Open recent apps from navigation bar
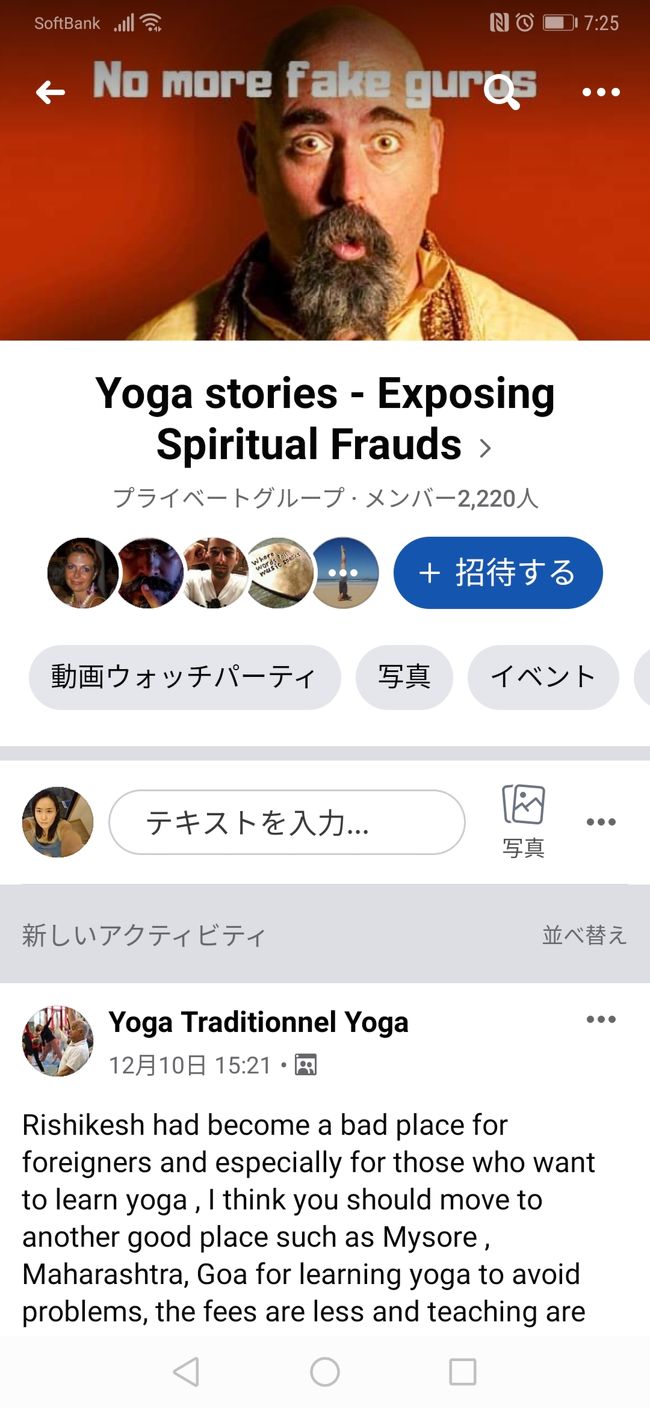 coord(462,1371)
